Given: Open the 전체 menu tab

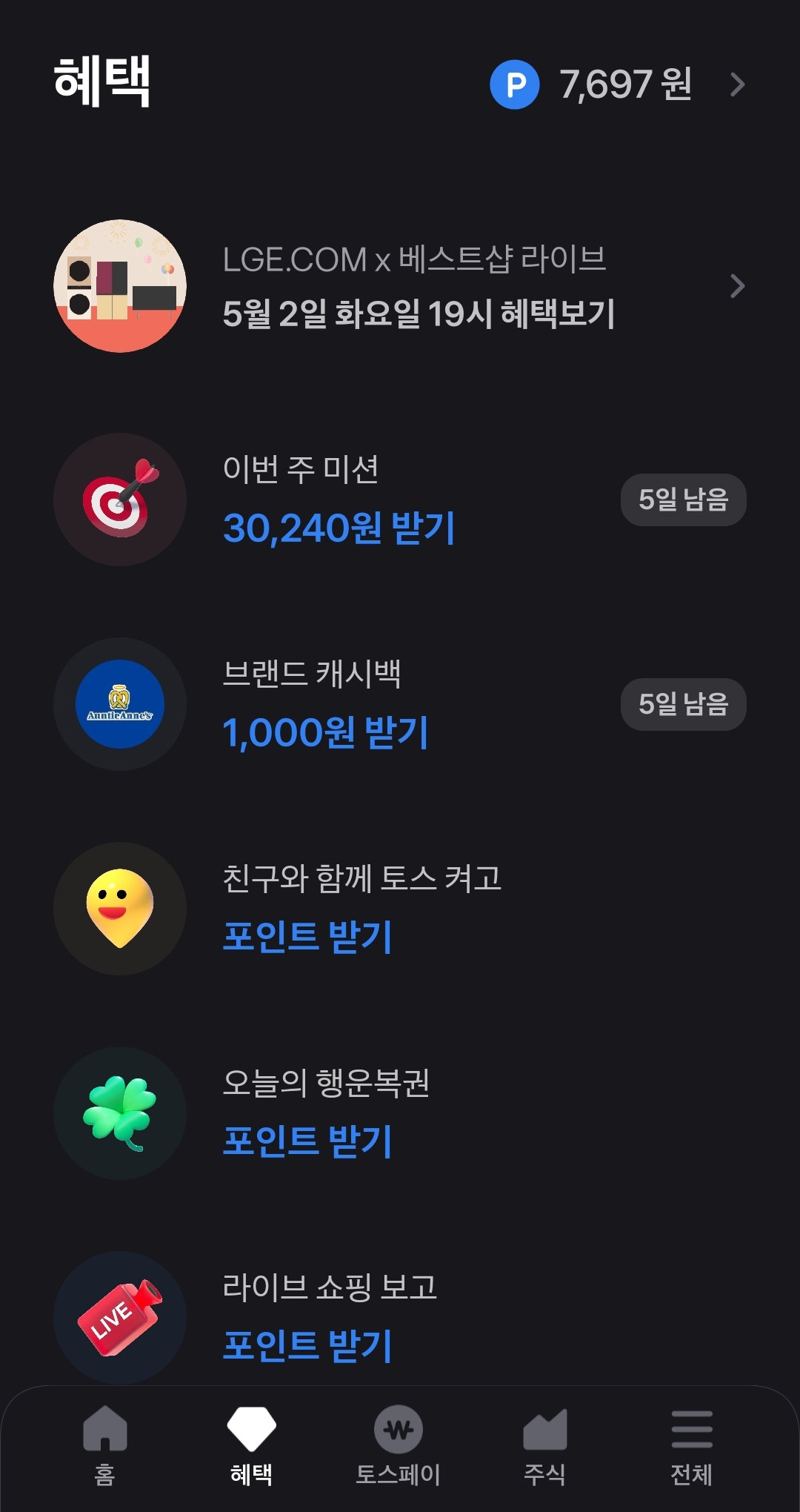Looking at the screenshot, I should [691, 1446].
